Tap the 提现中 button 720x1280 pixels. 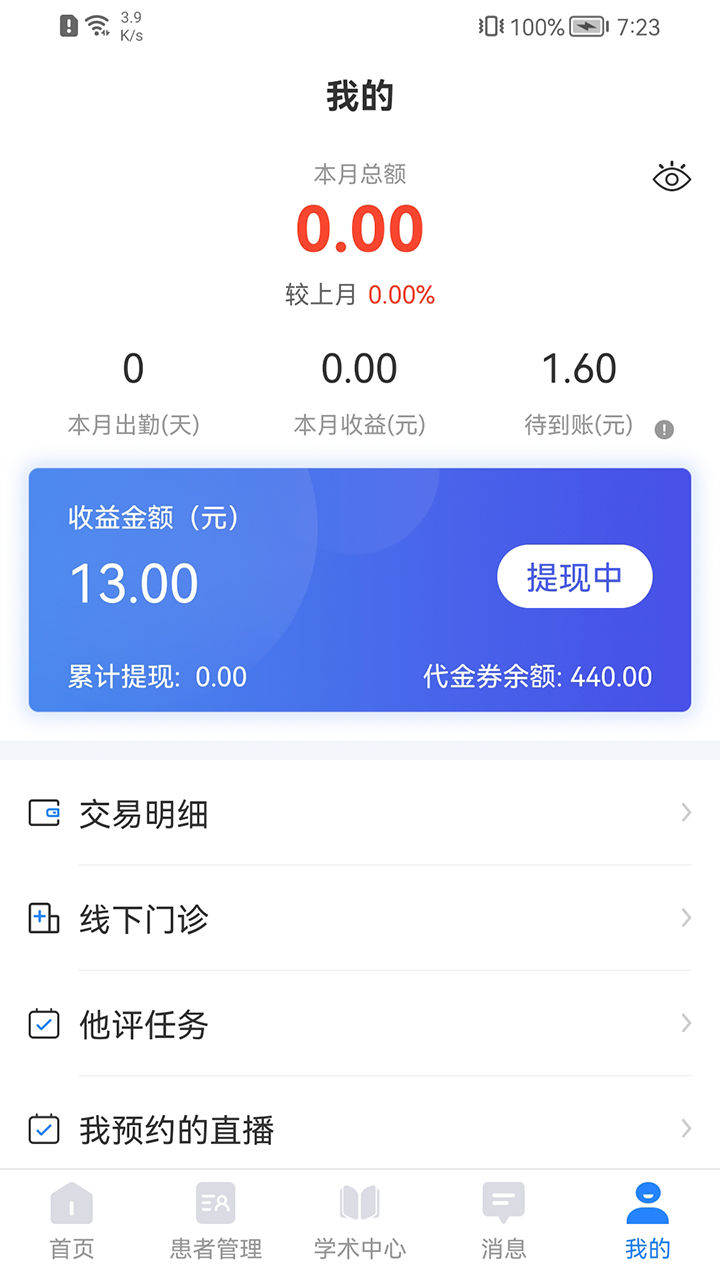pyautogui.click(x=575, y=577)
